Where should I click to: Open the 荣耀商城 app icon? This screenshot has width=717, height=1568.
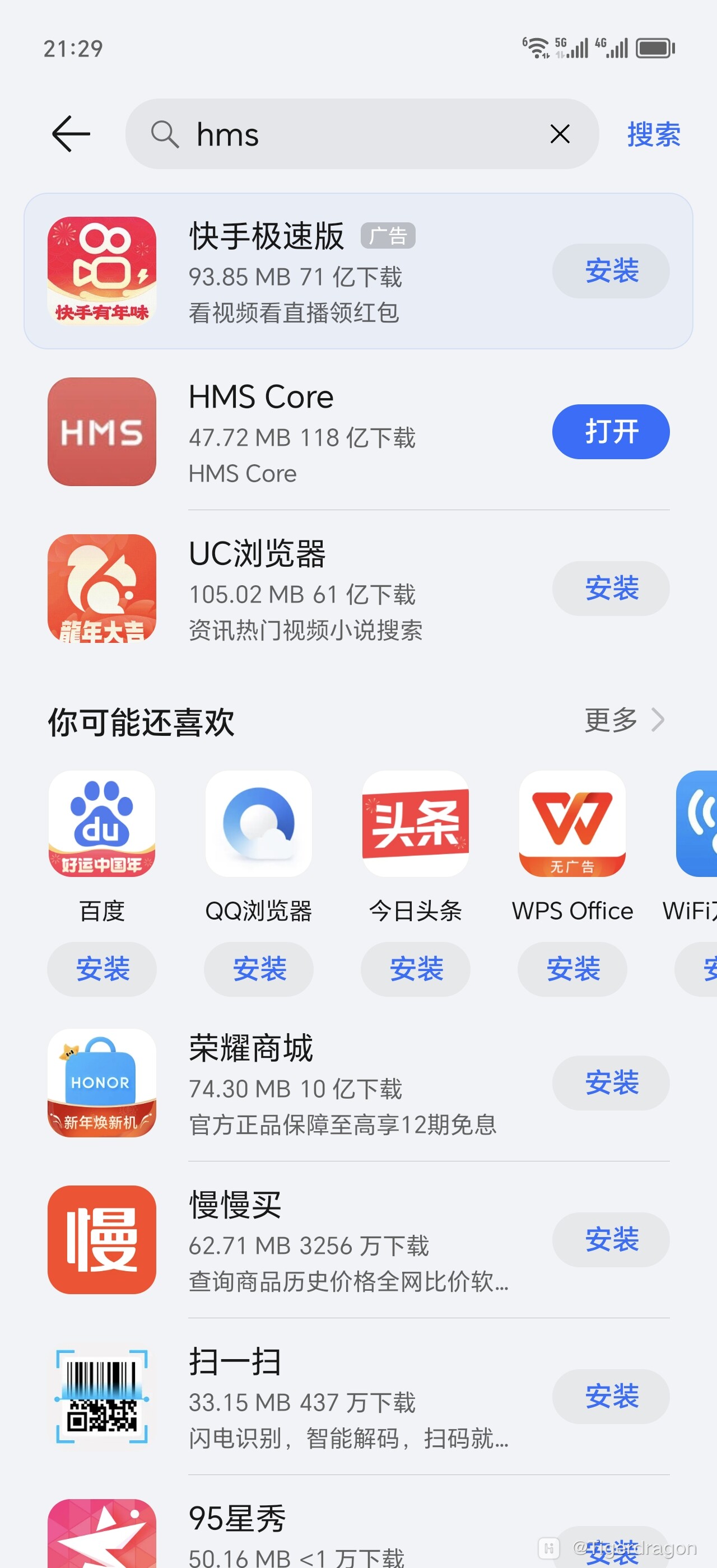point(101,1084)
